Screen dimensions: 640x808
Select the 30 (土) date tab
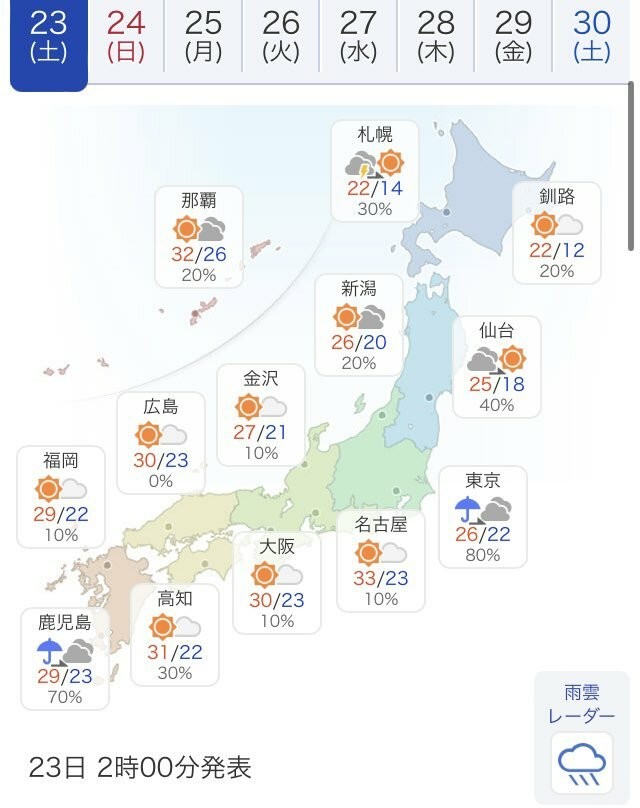coord(592,38)
